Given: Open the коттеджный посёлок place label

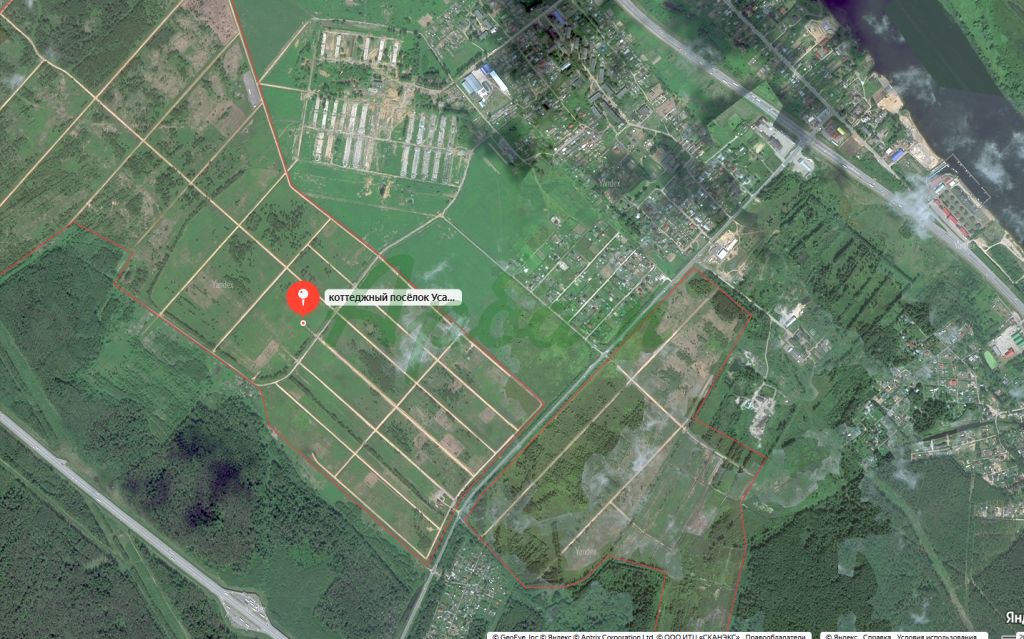Looking at the screenshot, I should tap(392, 297).
